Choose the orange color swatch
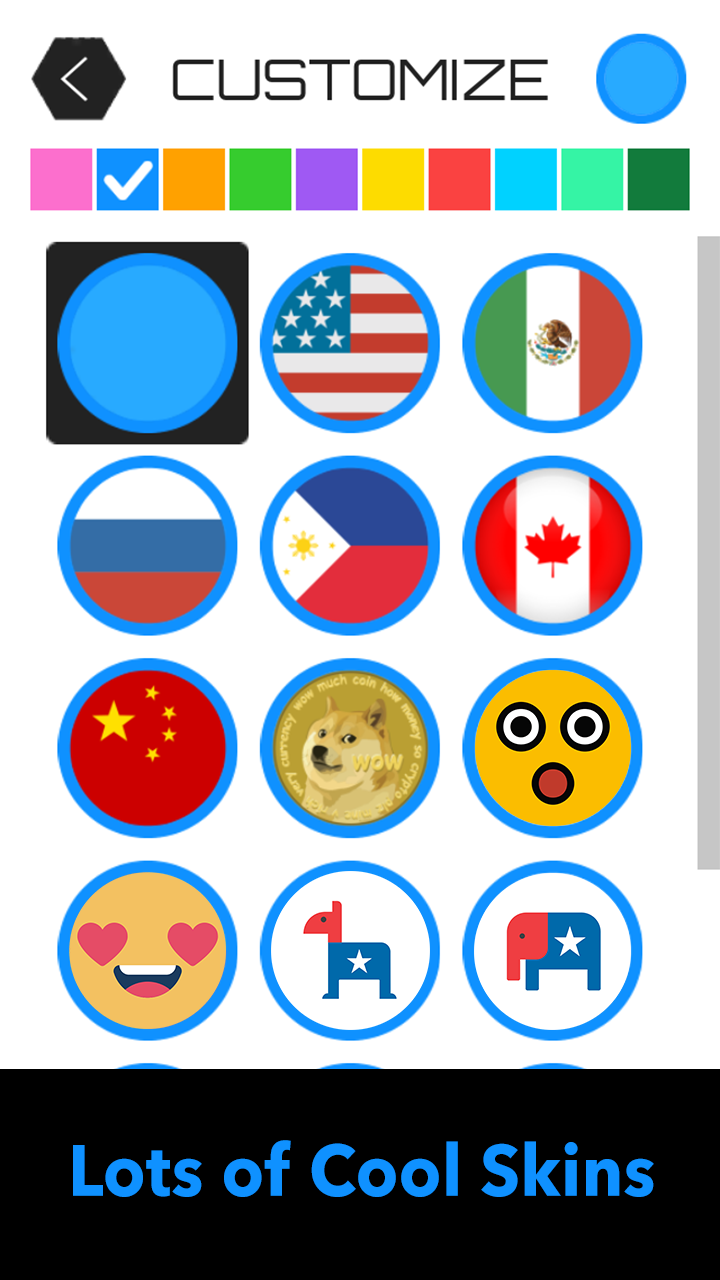 pos(194,179)
